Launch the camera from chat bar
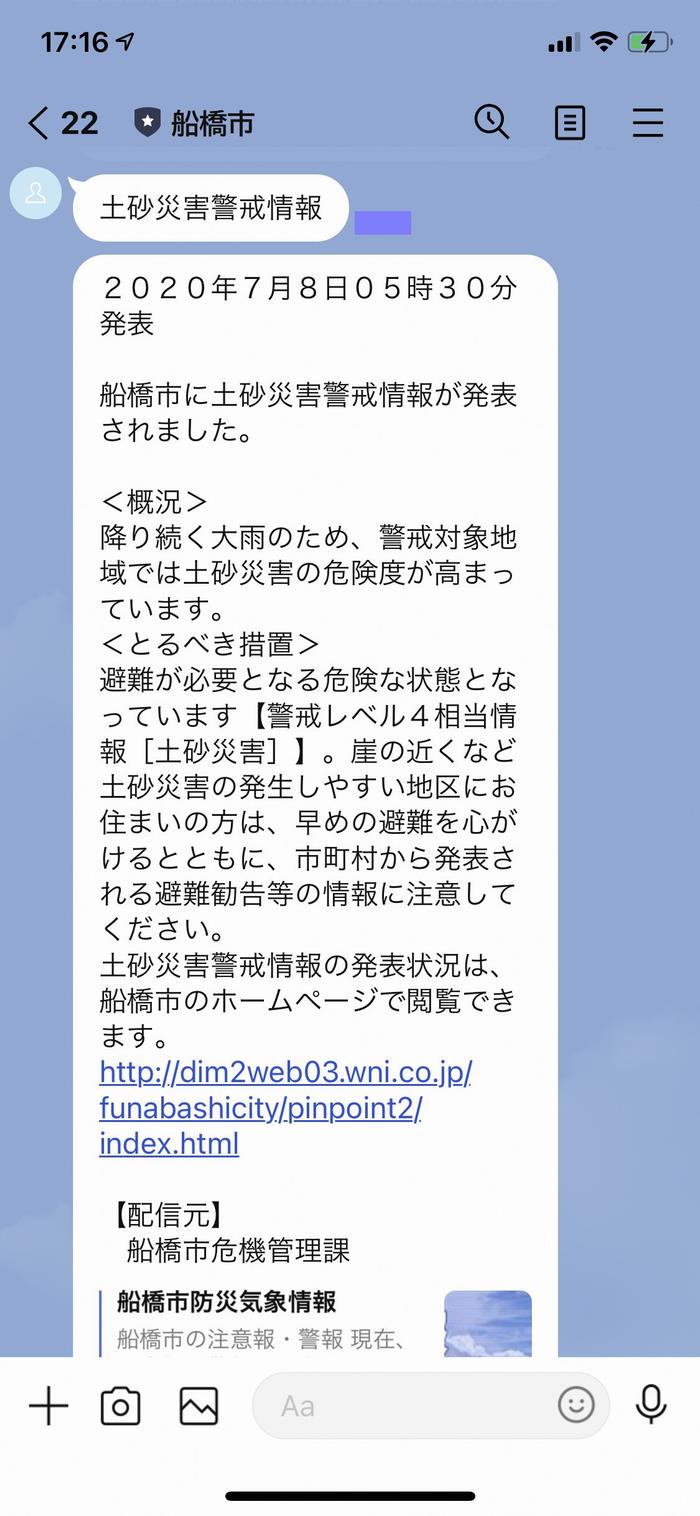The width and height of the screenshot is (700, 1516). 120,1406
